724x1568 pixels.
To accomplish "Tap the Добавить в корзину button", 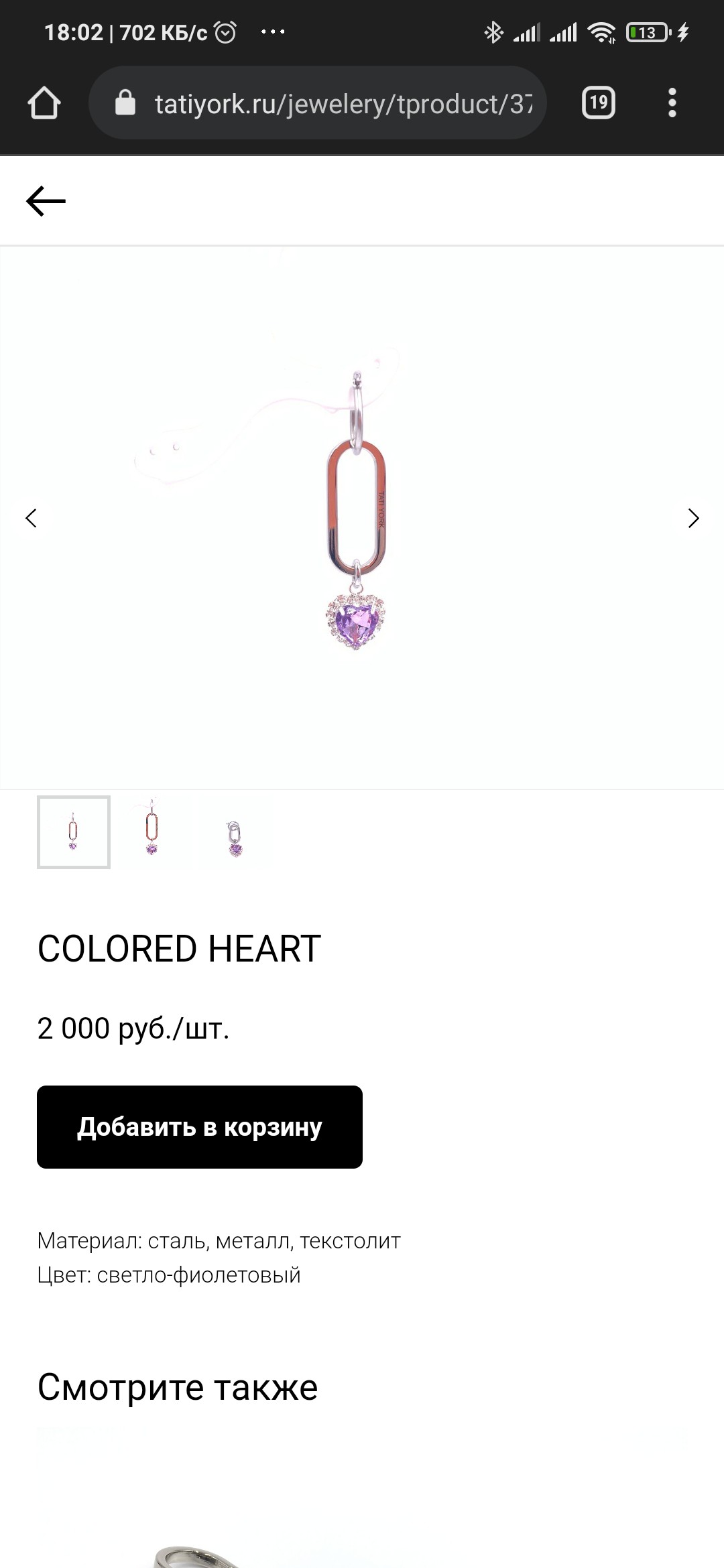I will [200, 1127].
